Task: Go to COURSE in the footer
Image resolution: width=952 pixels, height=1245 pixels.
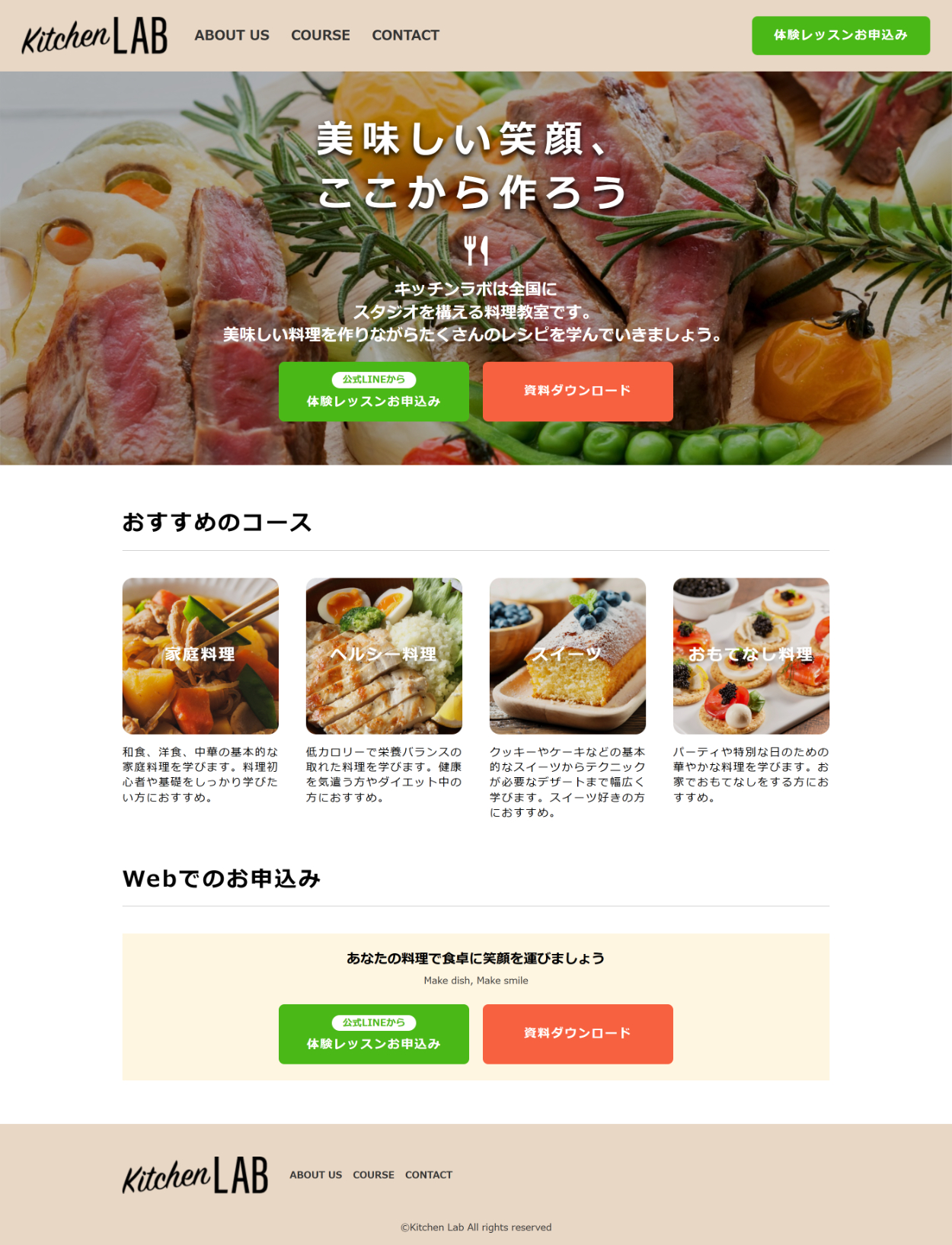Action: click(x=373, y=1175)
